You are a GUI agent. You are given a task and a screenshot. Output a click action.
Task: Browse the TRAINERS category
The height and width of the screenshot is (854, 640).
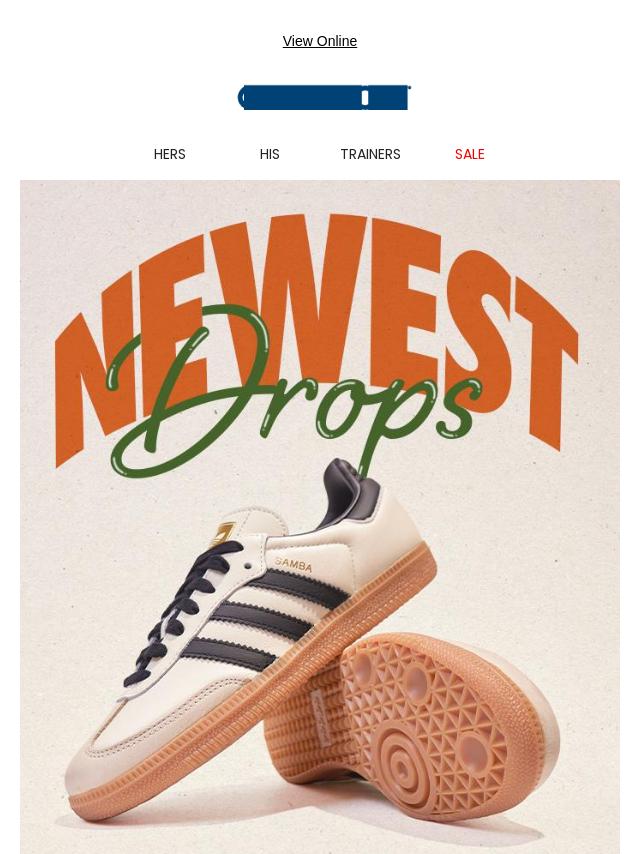click(370, 154)
